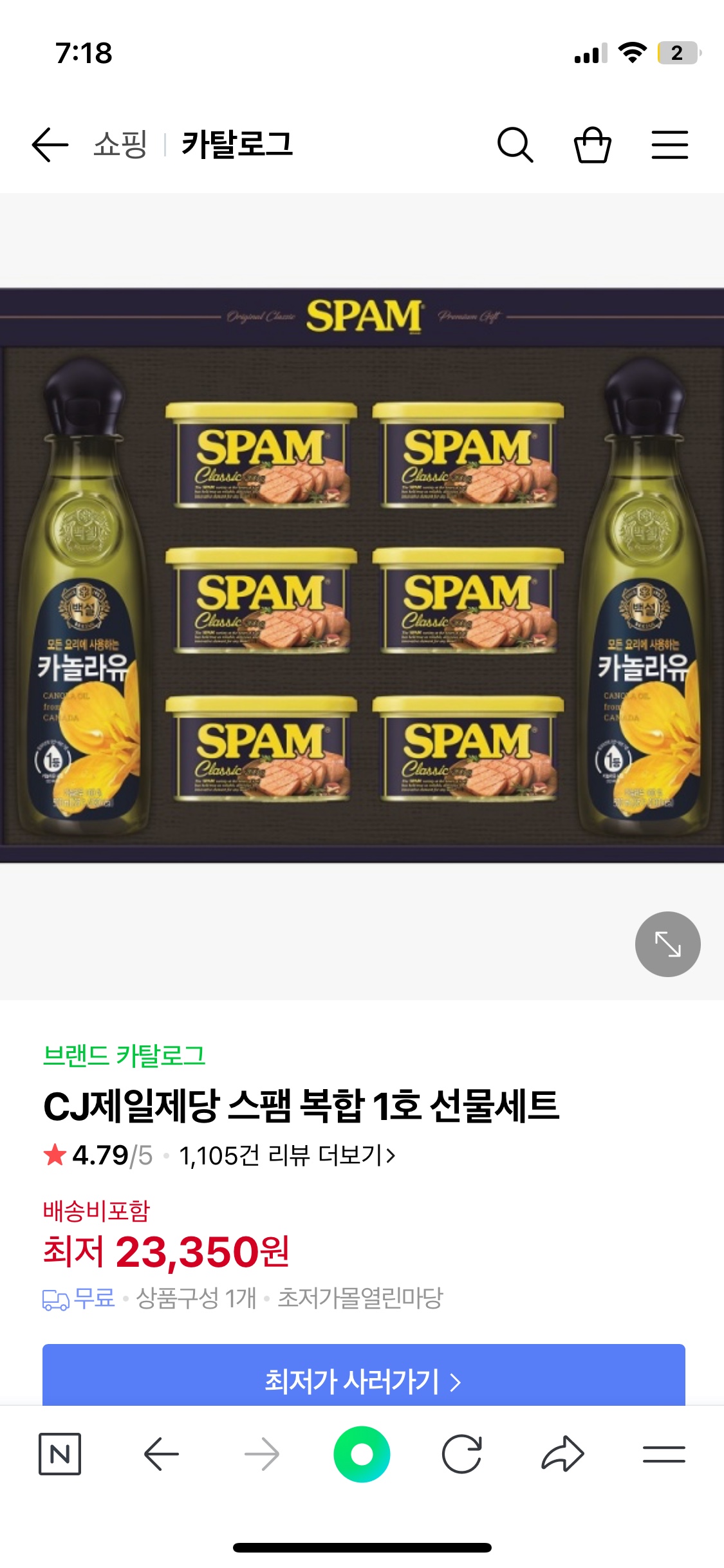Expand the product image to fullscreen

pos(667,944)
